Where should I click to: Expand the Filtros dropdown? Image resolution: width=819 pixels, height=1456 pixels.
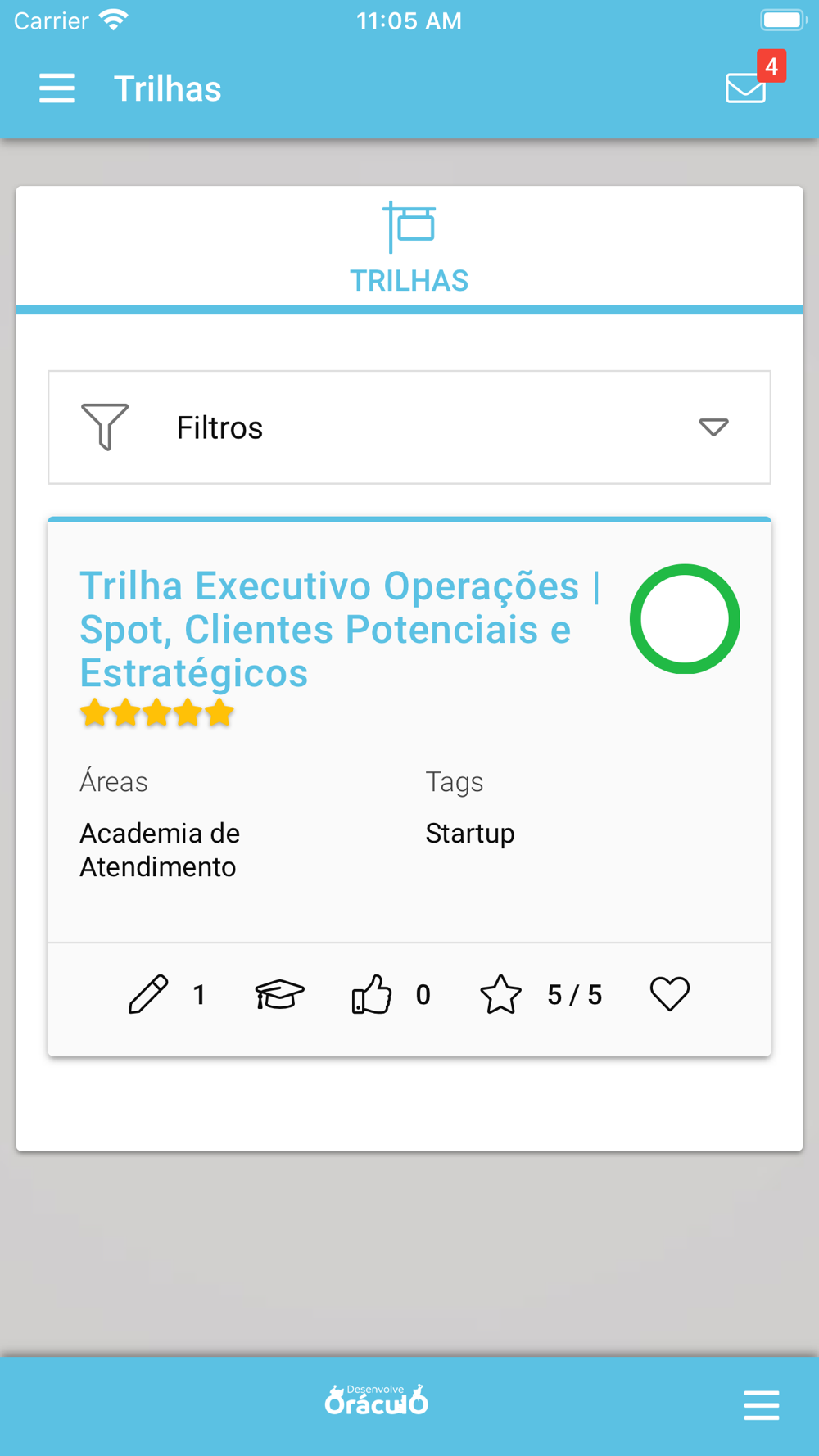point(409,427)
